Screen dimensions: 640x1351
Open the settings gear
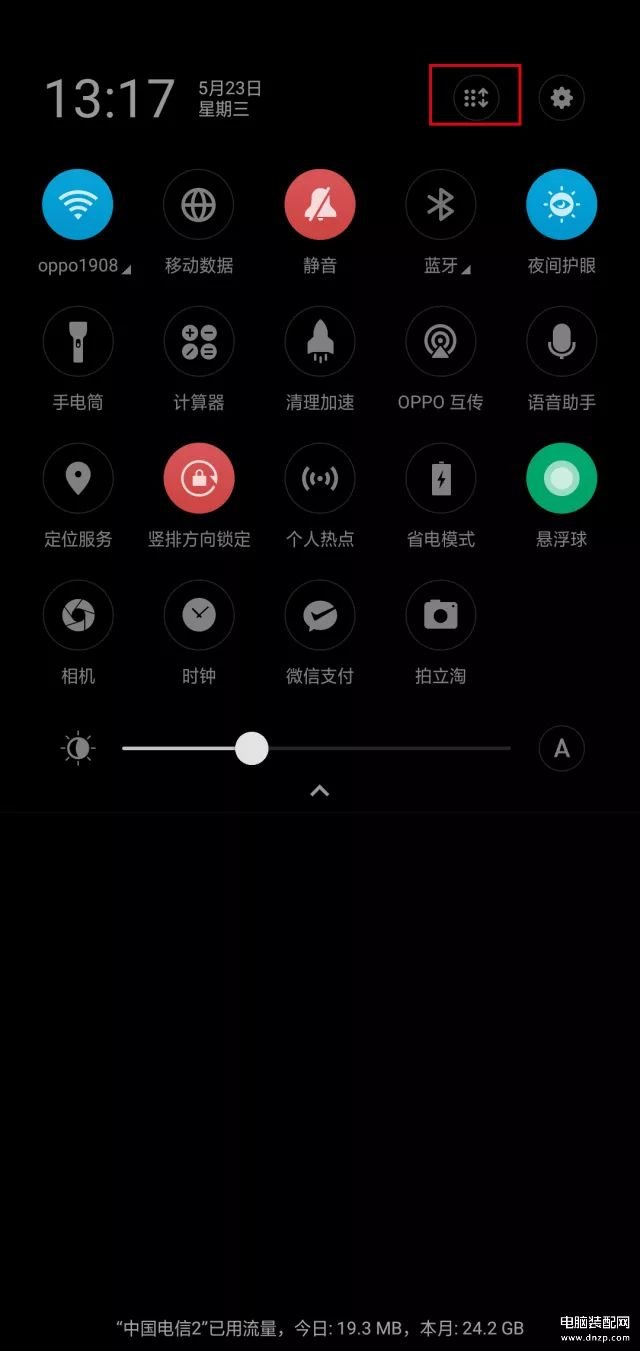562,97
